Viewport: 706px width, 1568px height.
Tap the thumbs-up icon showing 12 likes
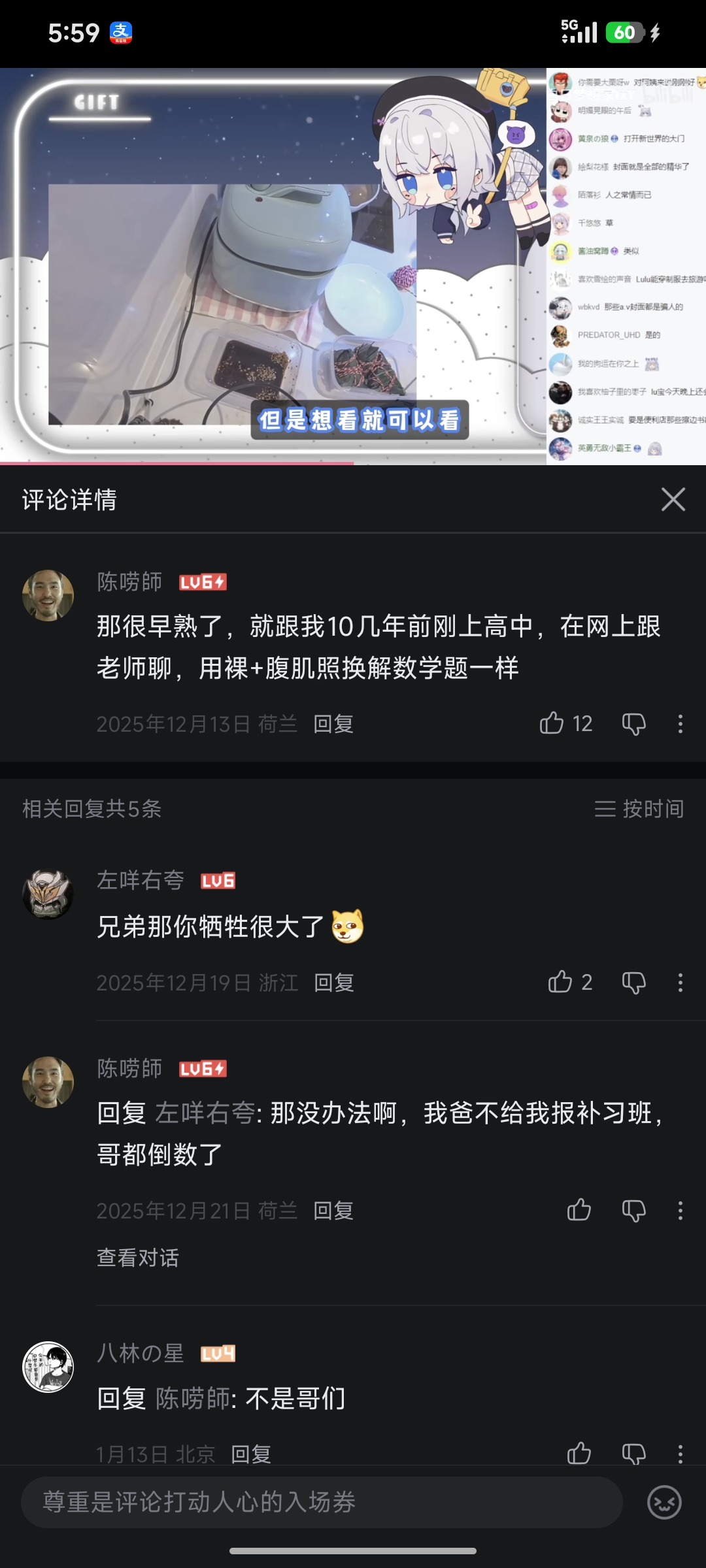554,723
